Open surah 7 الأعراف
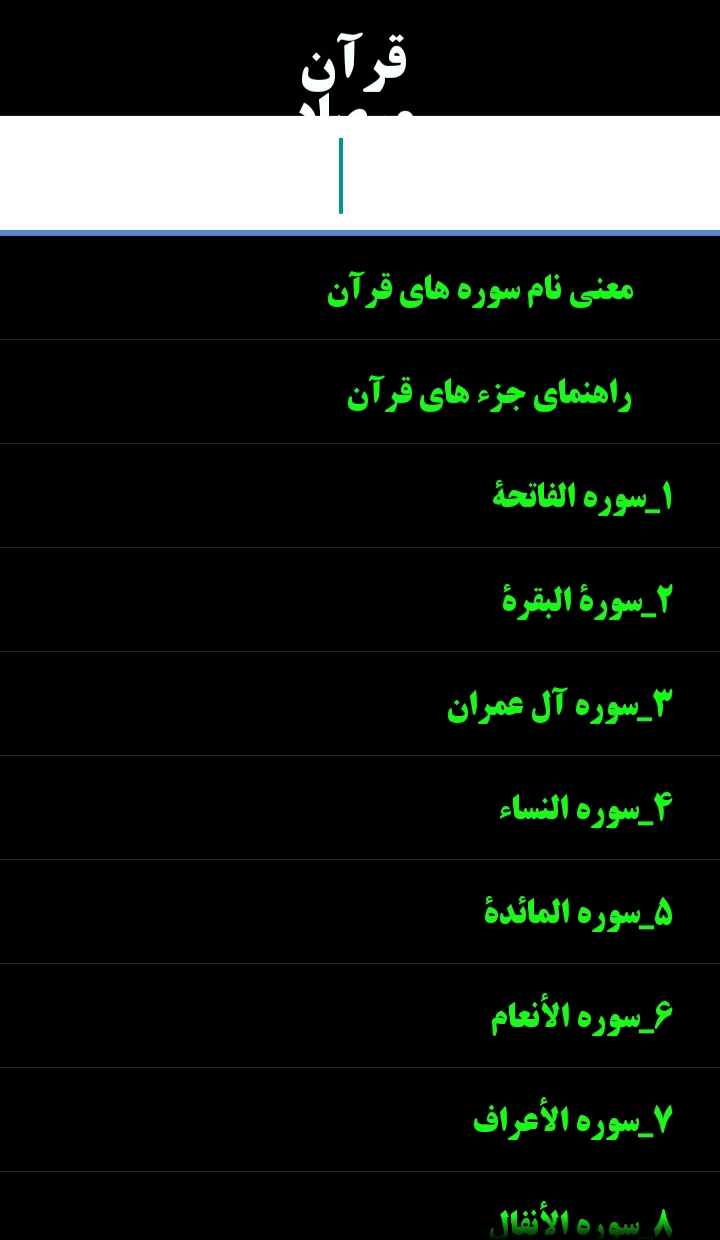The height and width of the screenshot is (1240, 720). point(360,1120)
